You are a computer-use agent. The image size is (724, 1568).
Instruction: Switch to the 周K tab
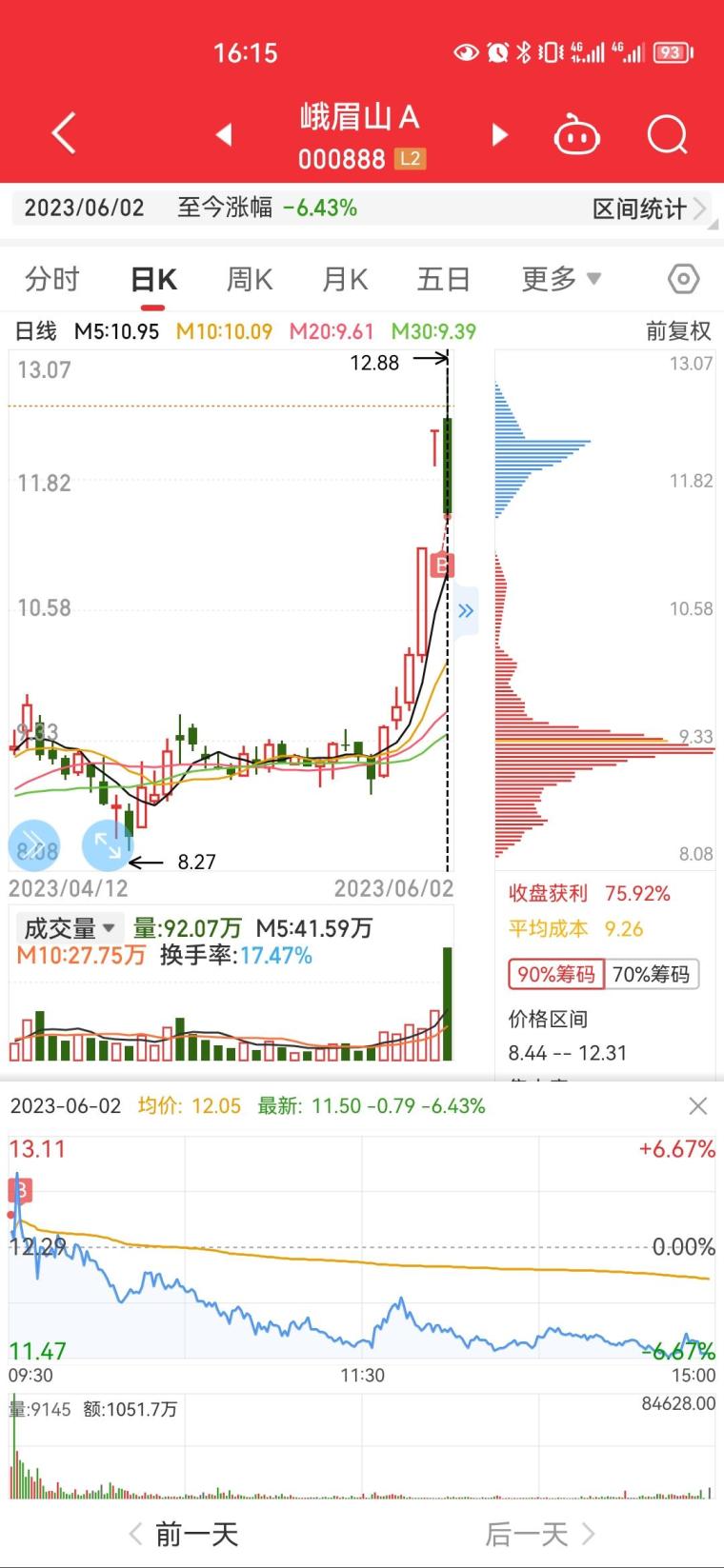click(248, 279)
